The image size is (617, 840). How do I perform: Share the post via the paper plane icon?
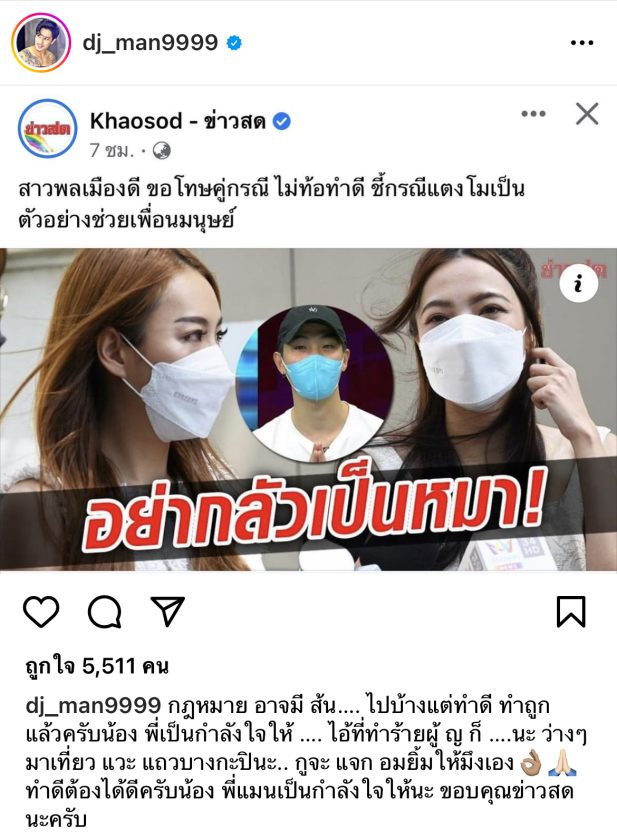(167, 611)
